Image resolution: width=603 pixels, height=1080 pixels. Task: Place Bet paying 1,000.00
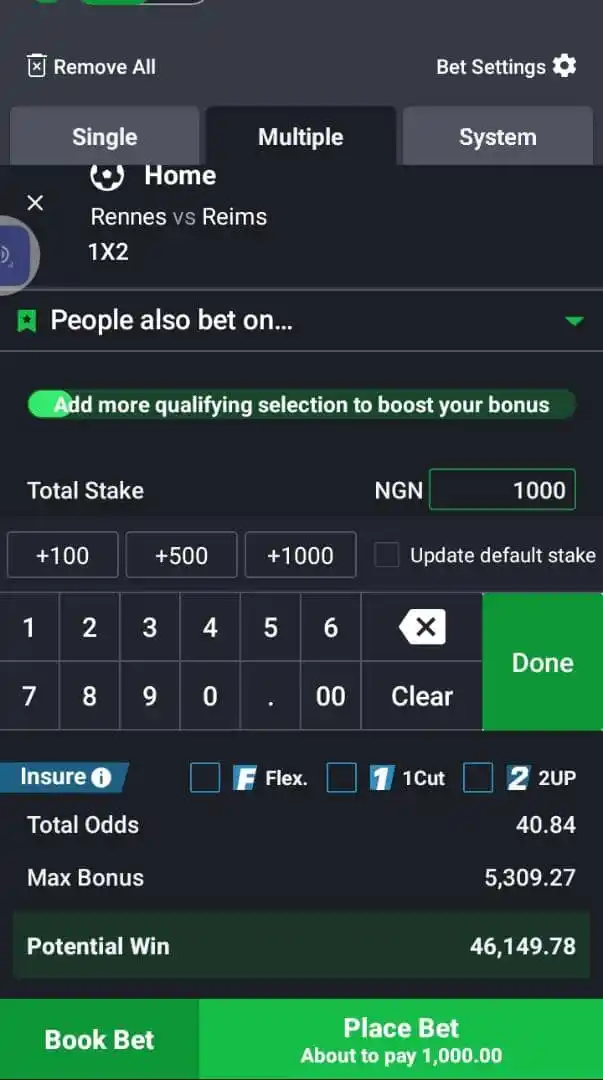click(x=401, y=1039)
